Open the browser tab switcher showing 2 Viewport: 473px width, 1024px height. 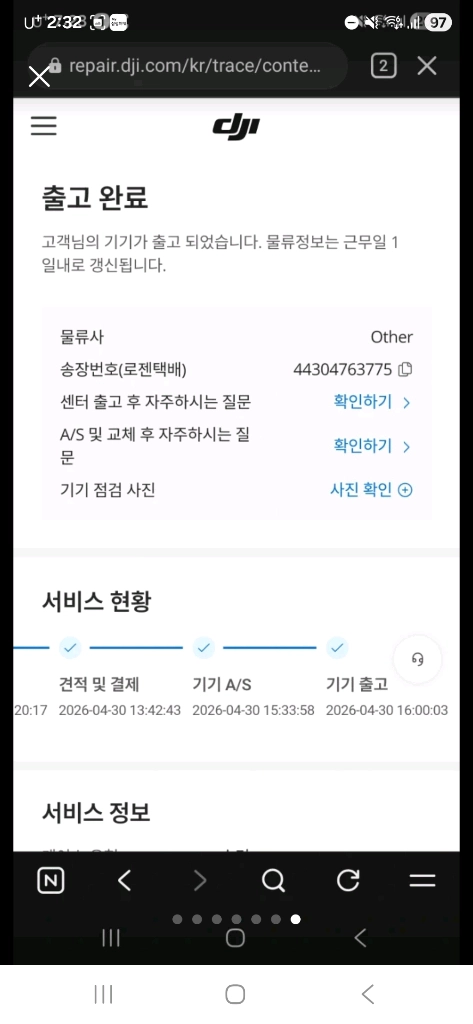383,66
